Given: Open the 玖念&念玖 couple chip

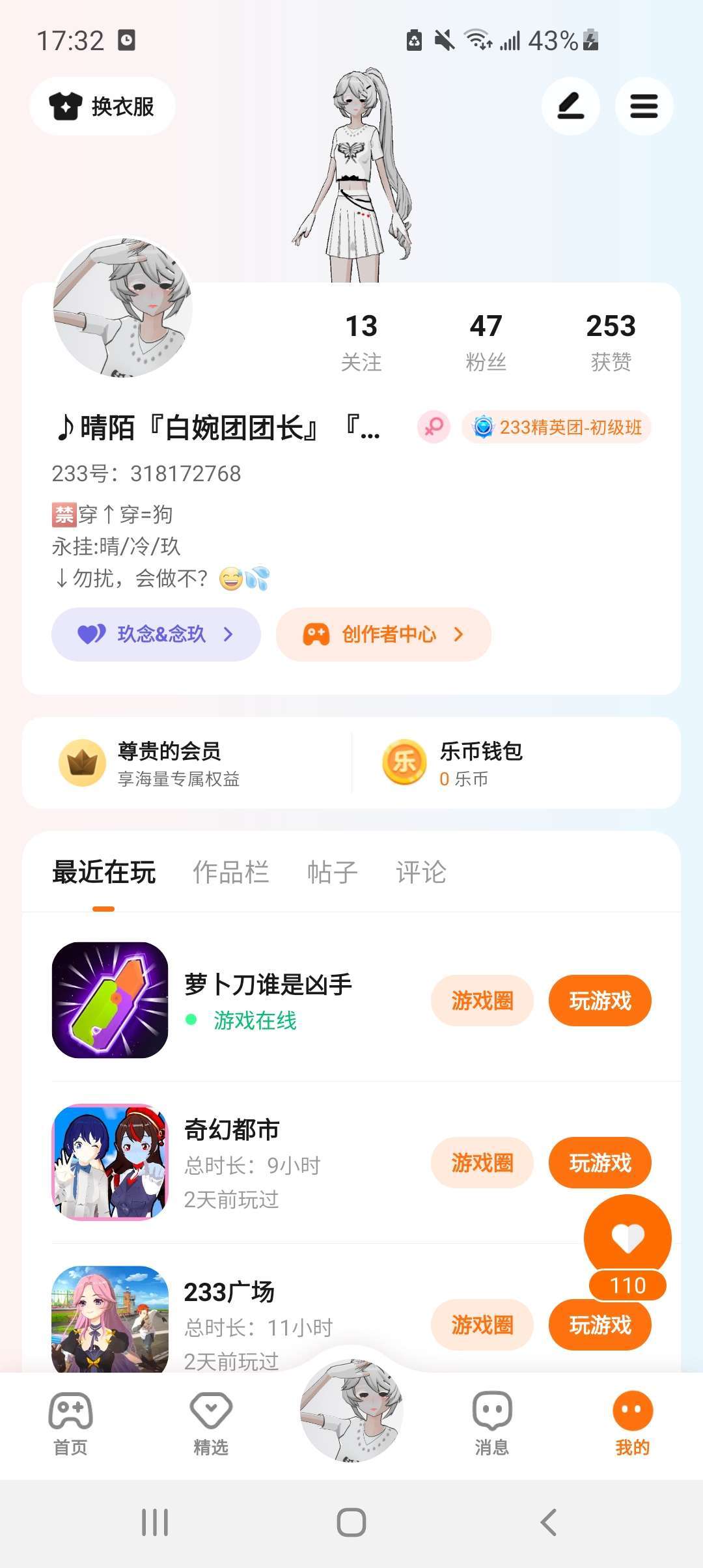Looking at the screenshot, I should [x=156, y=634].
